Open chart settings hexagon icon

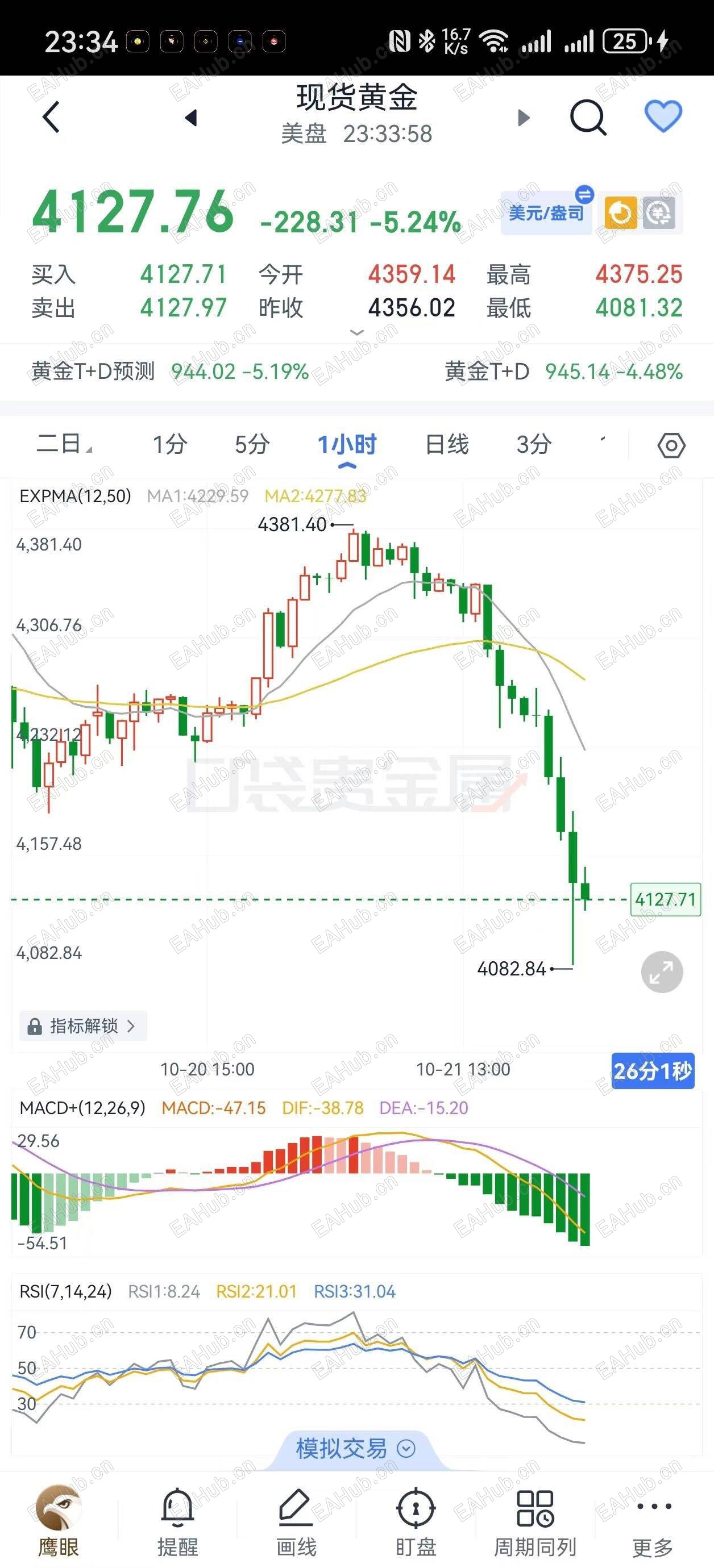pyautogui.click(x=671, y=445)
